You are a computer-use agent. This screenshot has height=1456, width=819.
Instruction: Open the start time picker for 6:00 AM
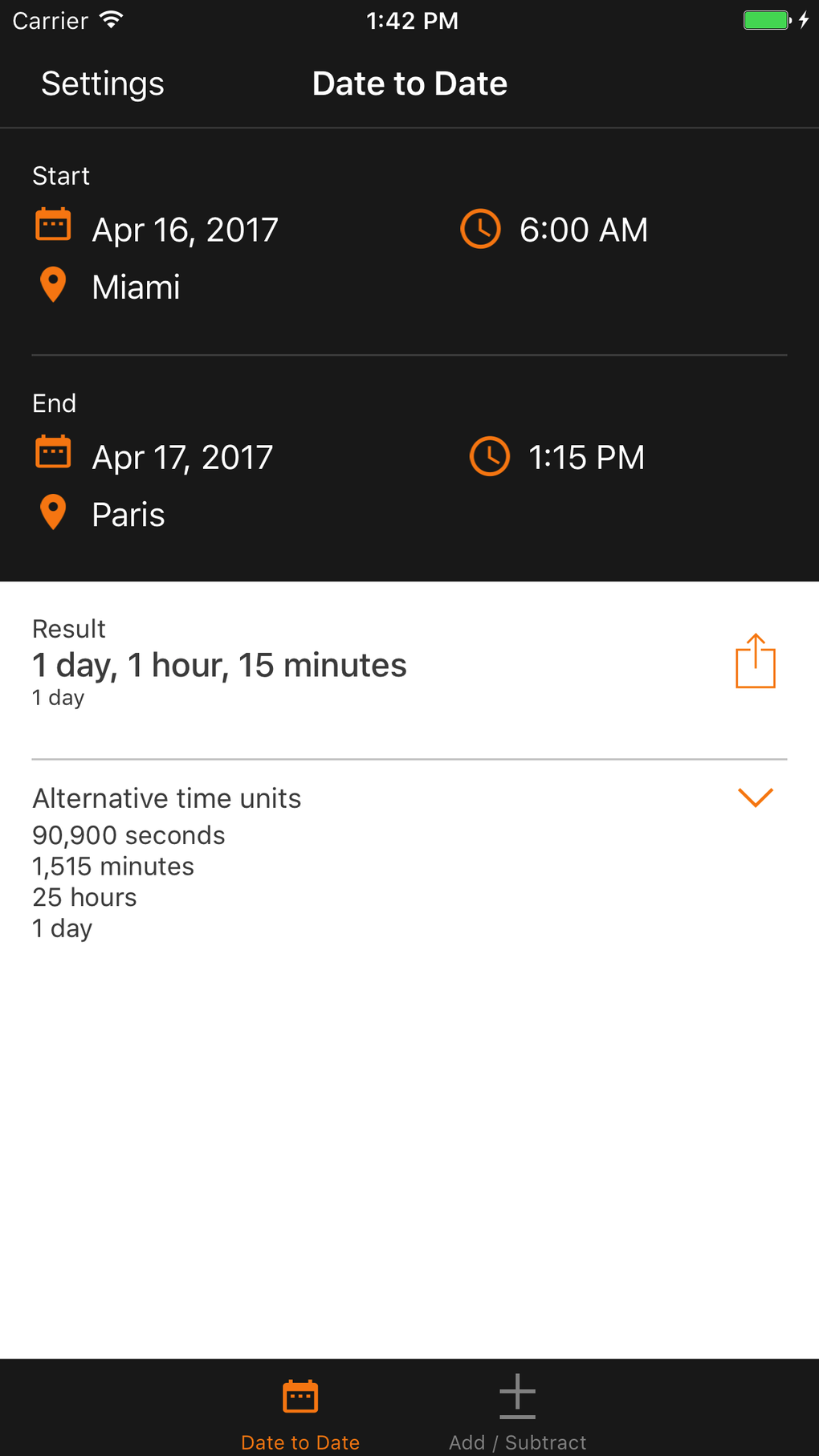[x=584, y=230]
